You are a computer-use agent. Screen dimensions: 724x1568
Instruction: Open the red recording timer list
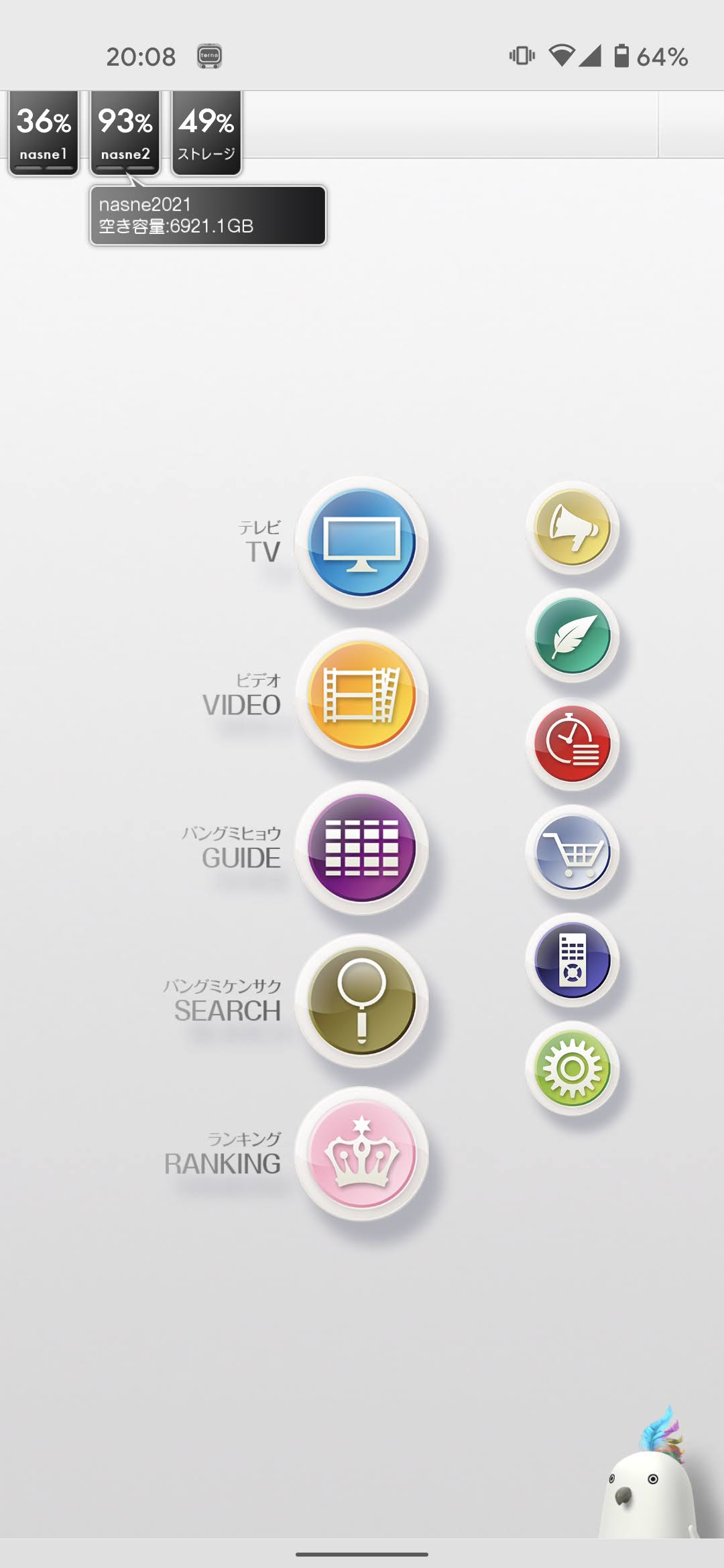[x=572, y=744]
